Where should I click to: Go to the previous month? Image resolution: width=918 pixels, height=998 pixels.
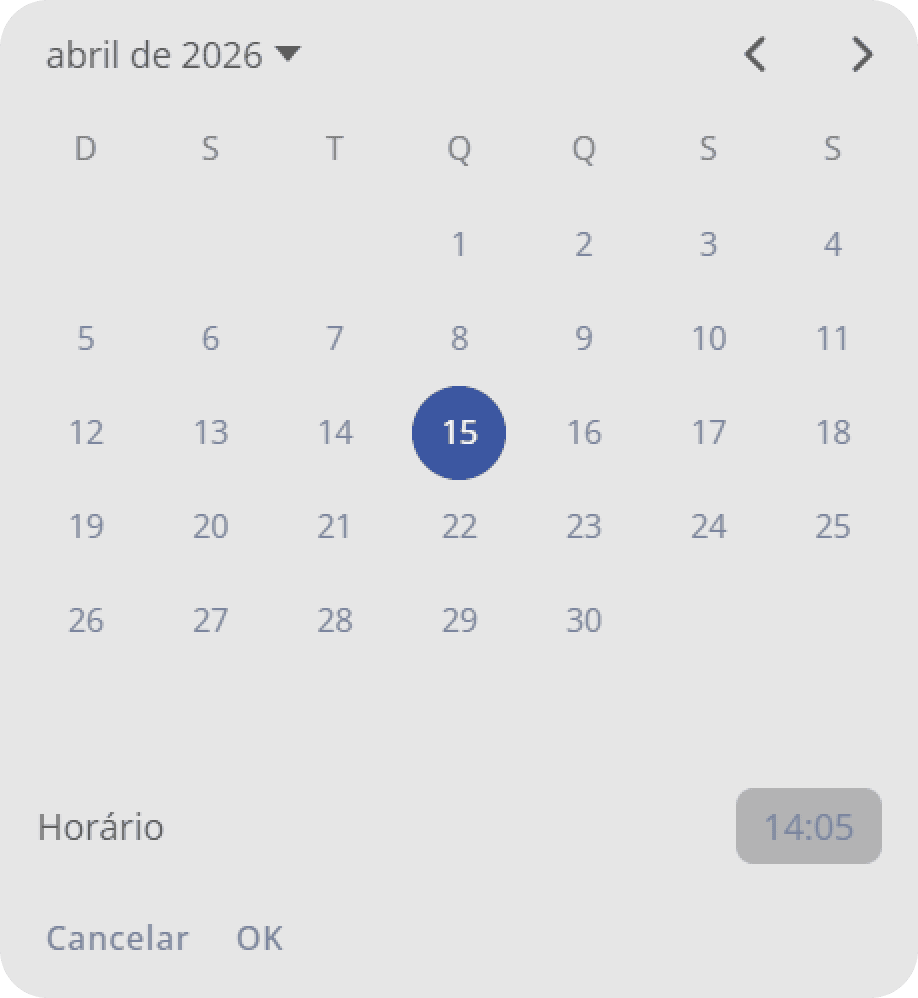click(755, 55)
